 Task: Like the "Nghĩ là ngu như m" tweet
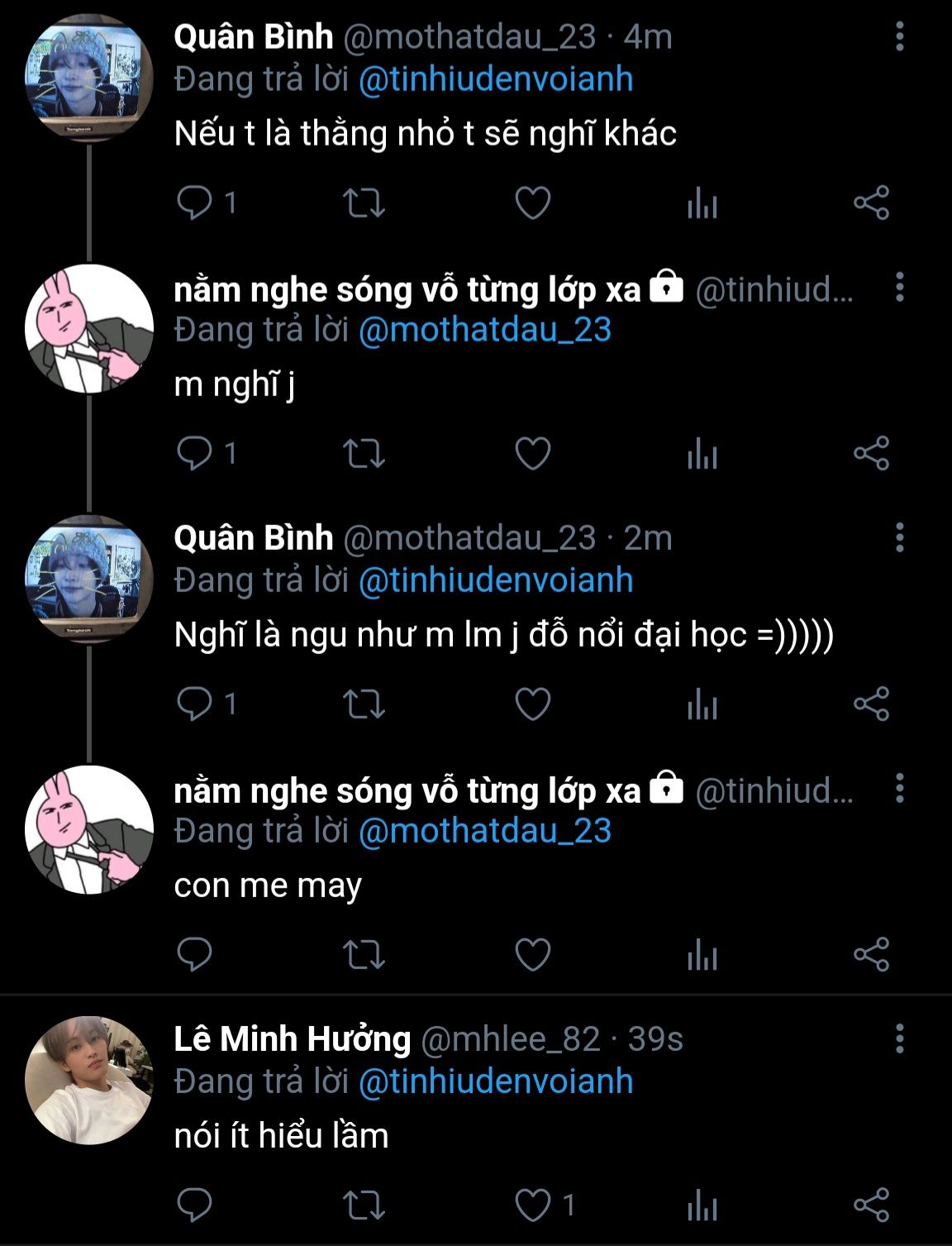(533, 704)
